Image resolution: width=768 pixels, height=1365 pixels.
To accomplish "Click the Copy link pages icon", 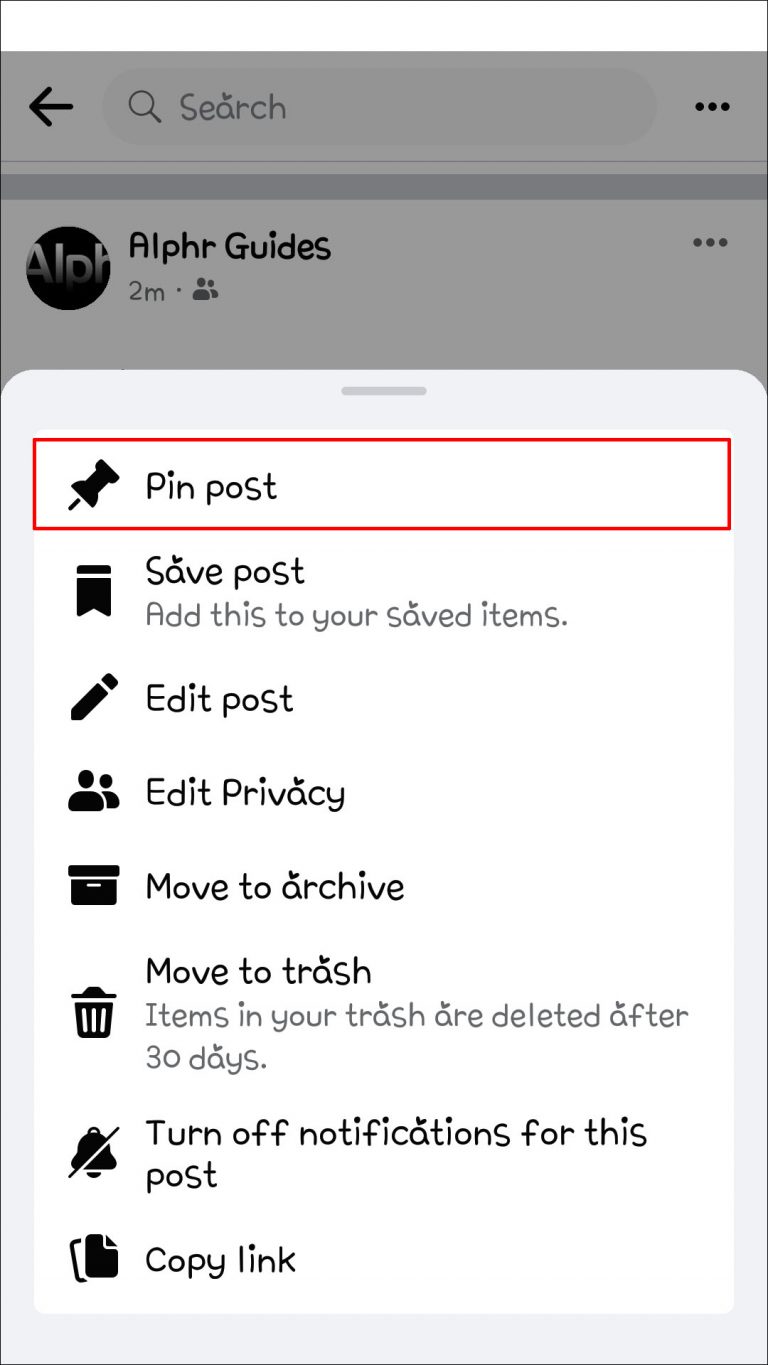I will (93, 1259).
